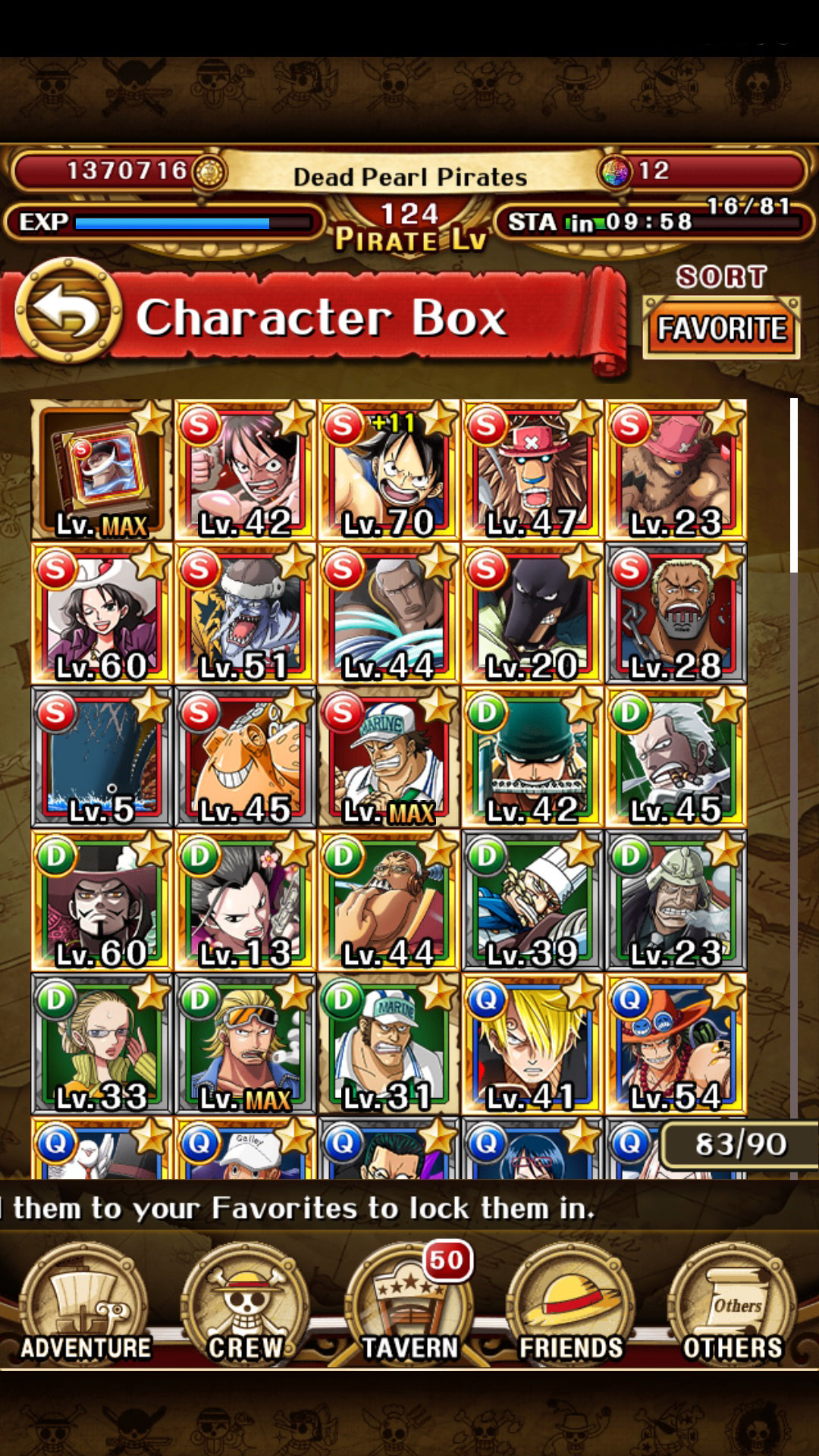
Task: Open the Lv.13 Boa Hancock character
Action: point(245,900)
